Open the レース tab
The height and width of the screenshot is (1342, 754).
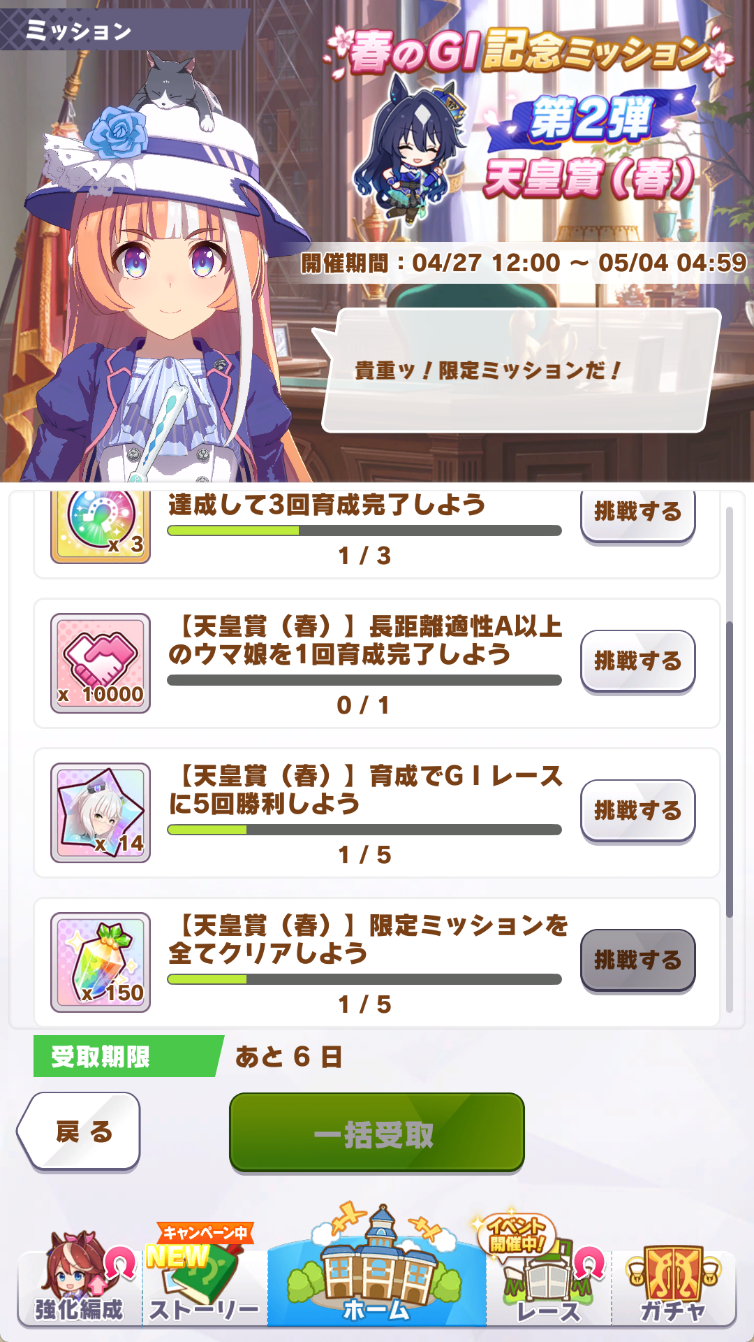coord(548,1285)
